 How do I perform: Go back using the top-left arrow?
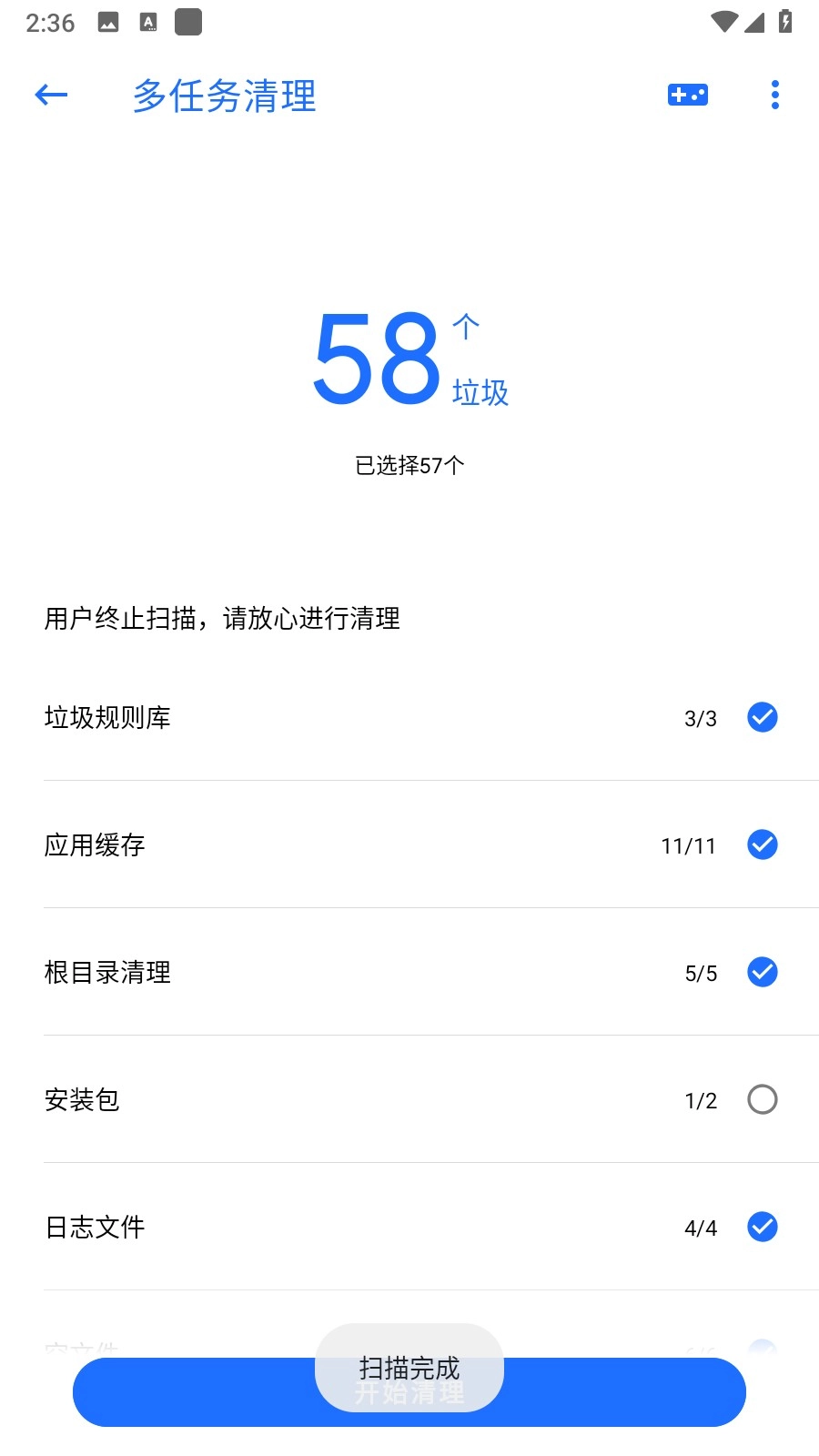[51, 95]
